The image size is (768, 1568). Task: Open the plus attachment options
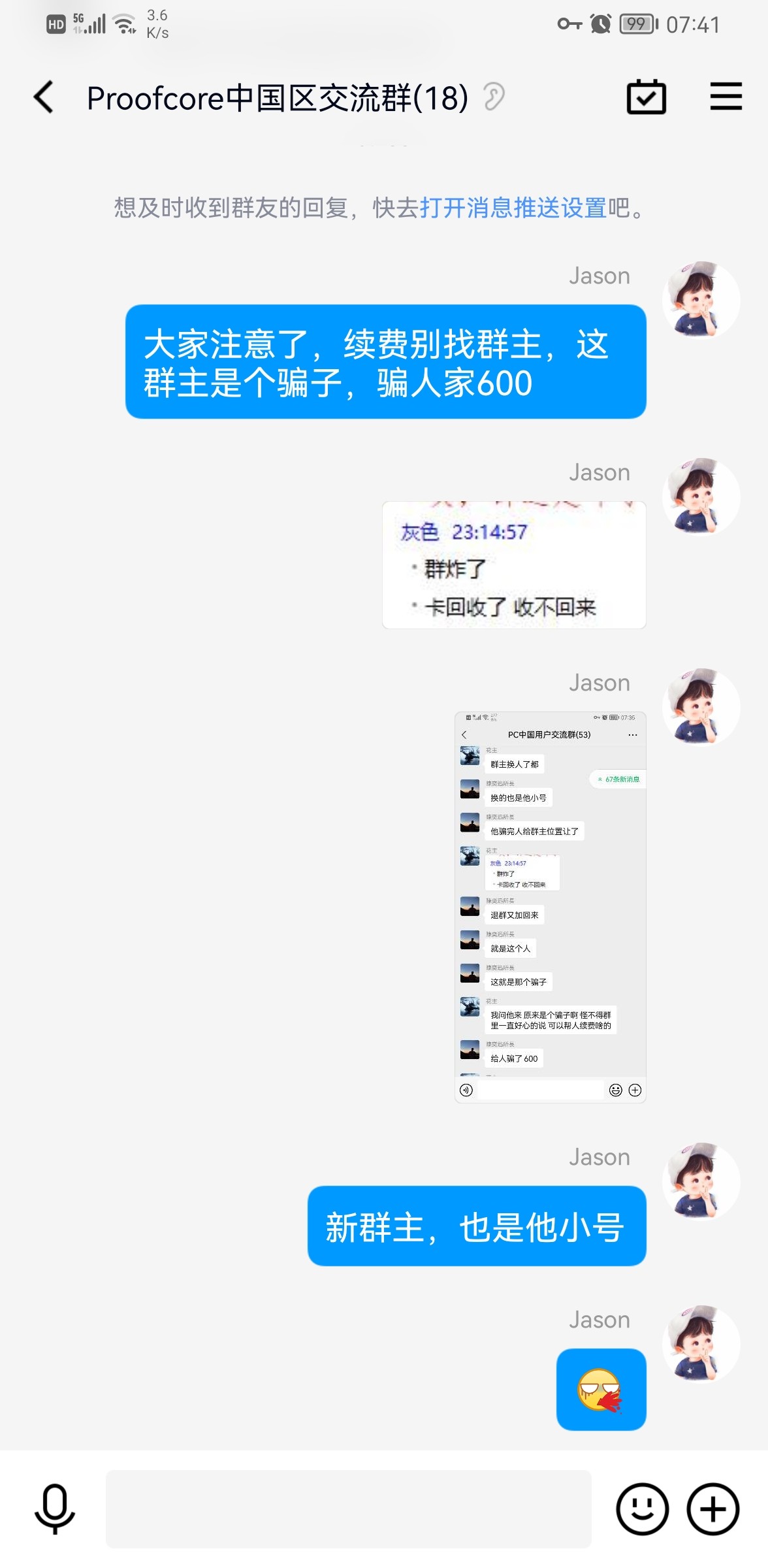713,1509
